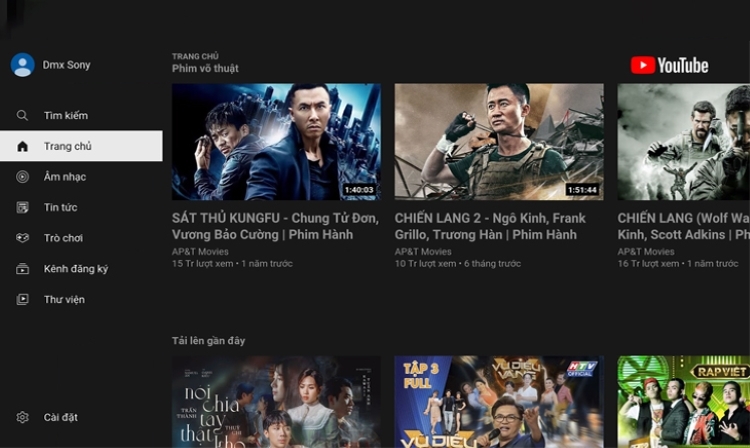
Task: Open the Tin tức section
Action: [60, 208]
